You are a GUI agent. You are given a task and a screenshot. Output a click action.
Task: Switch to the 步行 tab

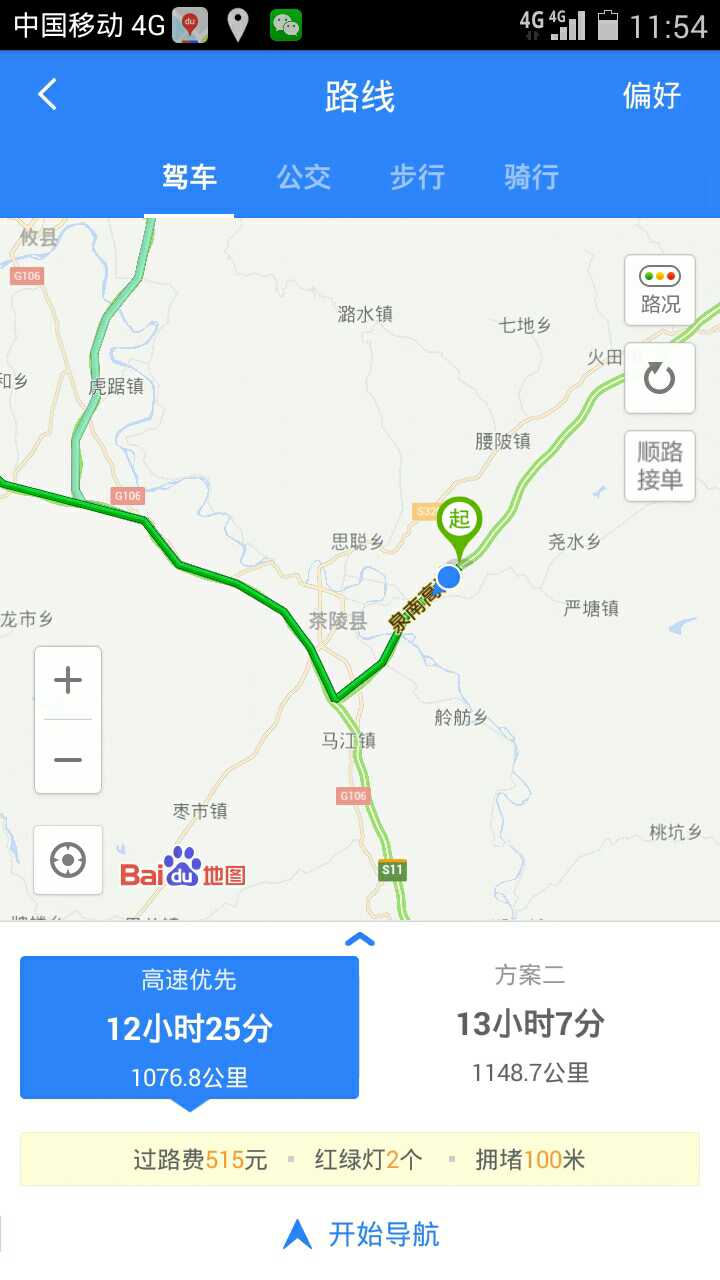(417, 177)
